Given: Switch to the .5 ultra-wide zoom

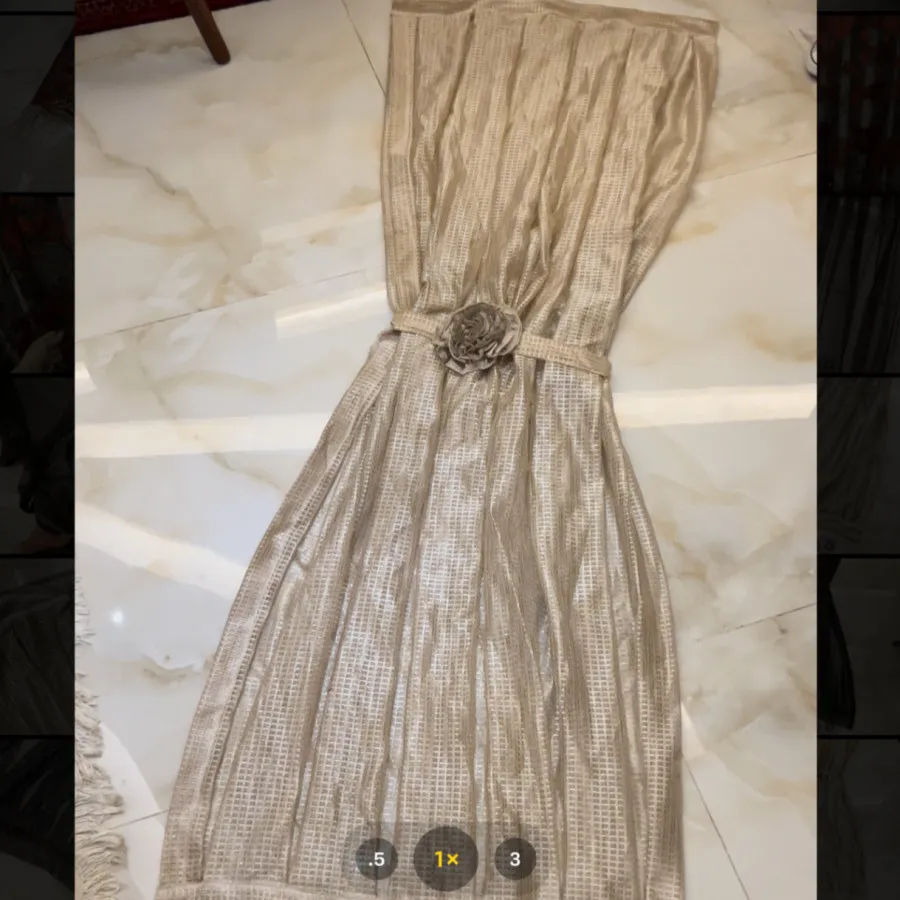Looking at the screenshot, I should [377, 859].
